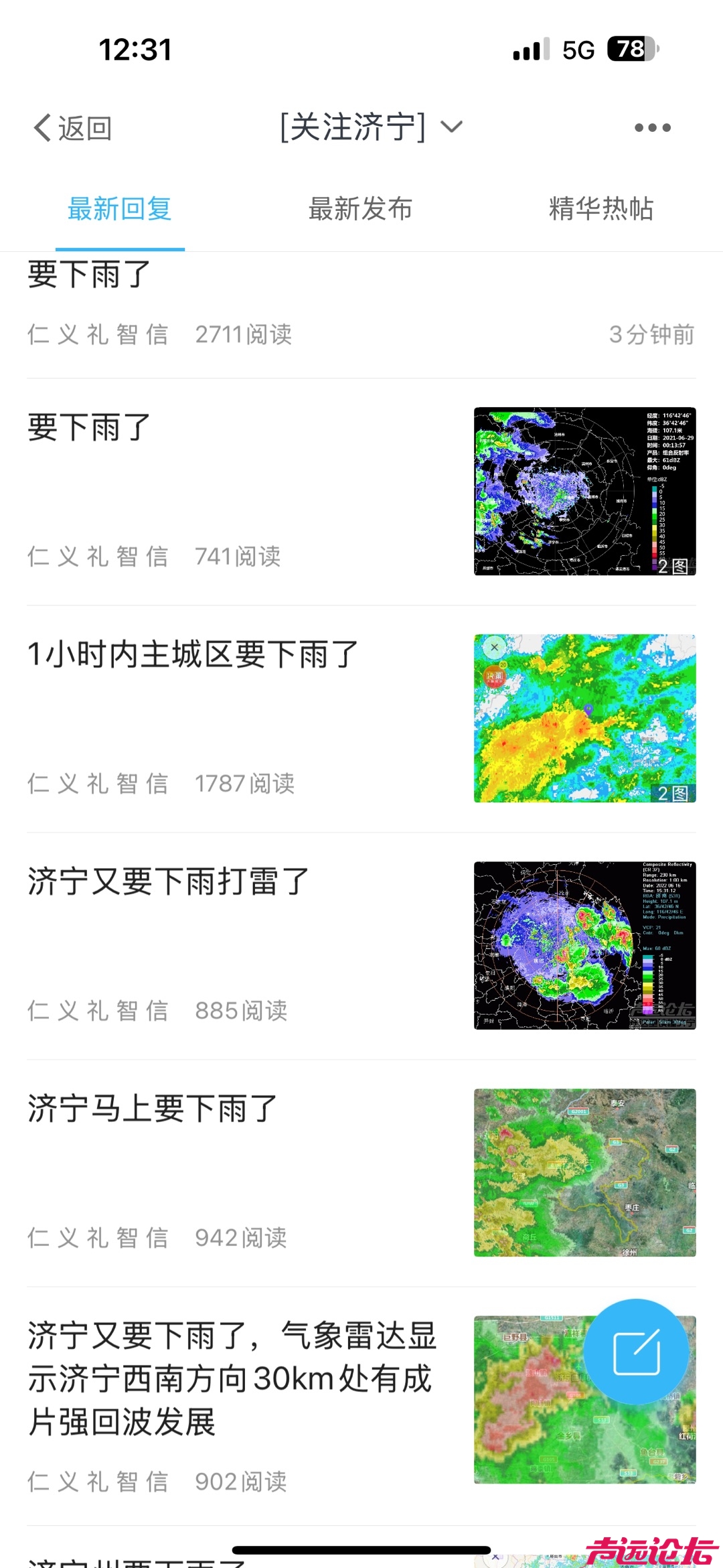
Task: Open the three-dot overflow menu
Action: pyautogui.click(x=652, y=128)
